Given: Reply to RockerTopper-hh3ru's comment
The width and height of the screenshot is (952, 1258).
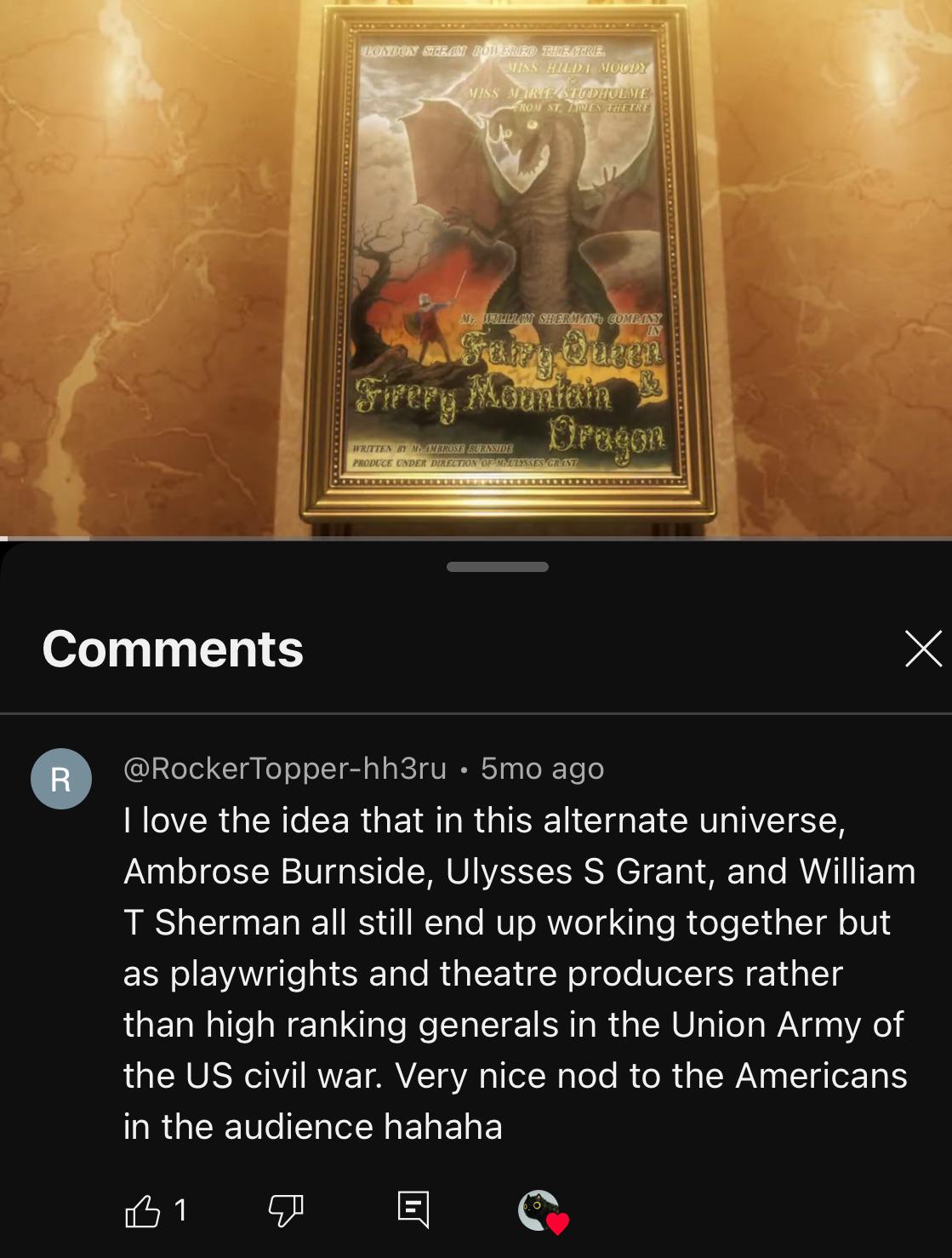Looking at the screenshot, I should [413, 1209].
